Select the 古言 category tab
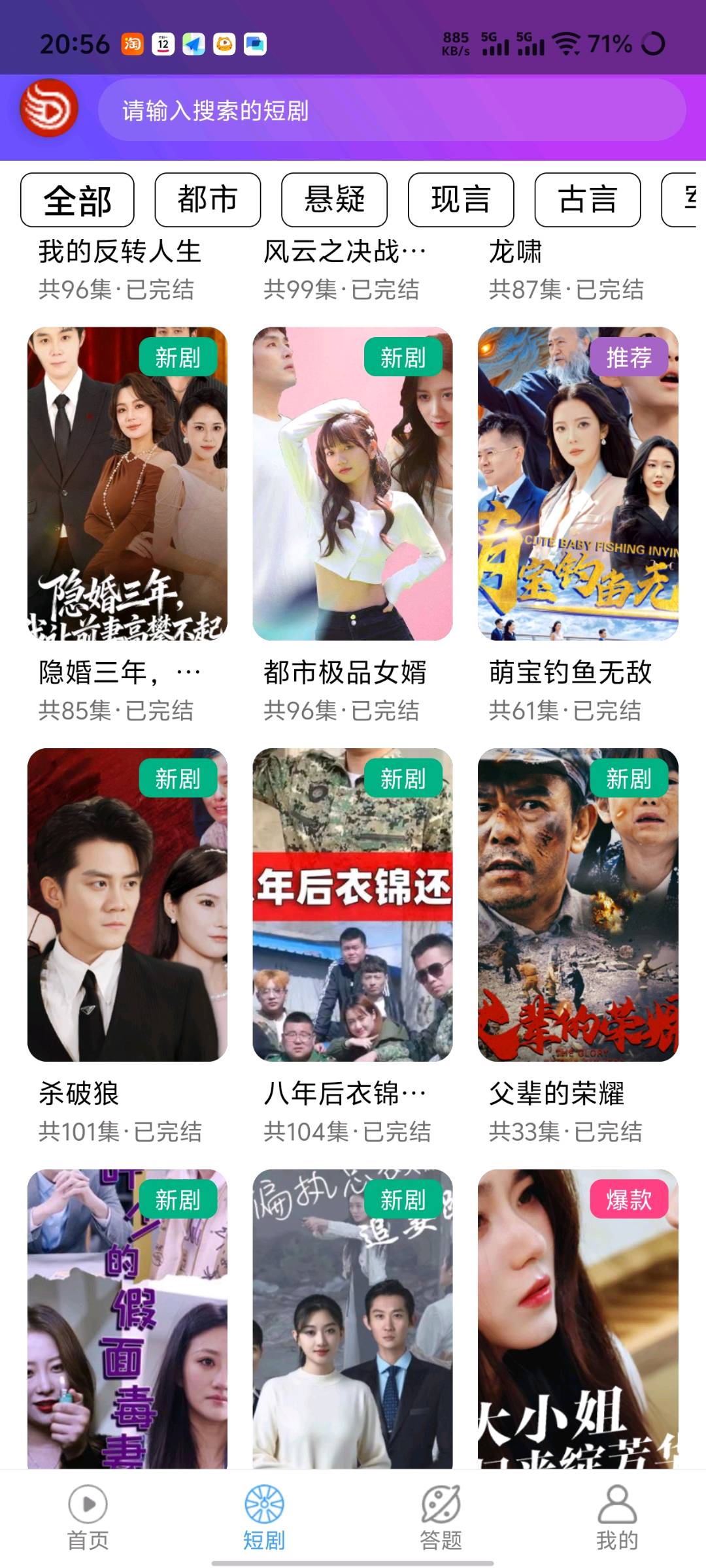 (x=588, y=201)
